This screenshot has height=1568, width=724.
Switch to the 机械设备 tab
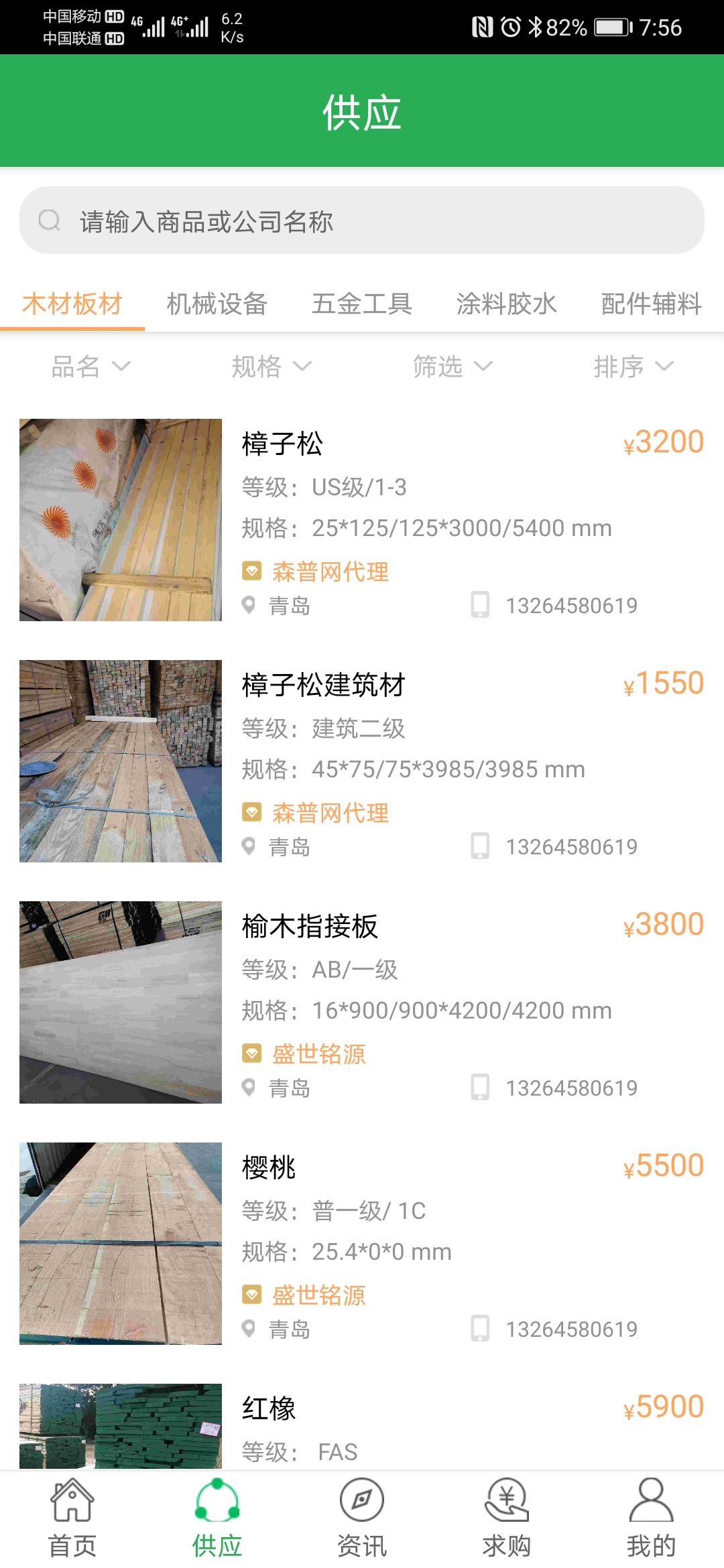[x=217, y=304]
